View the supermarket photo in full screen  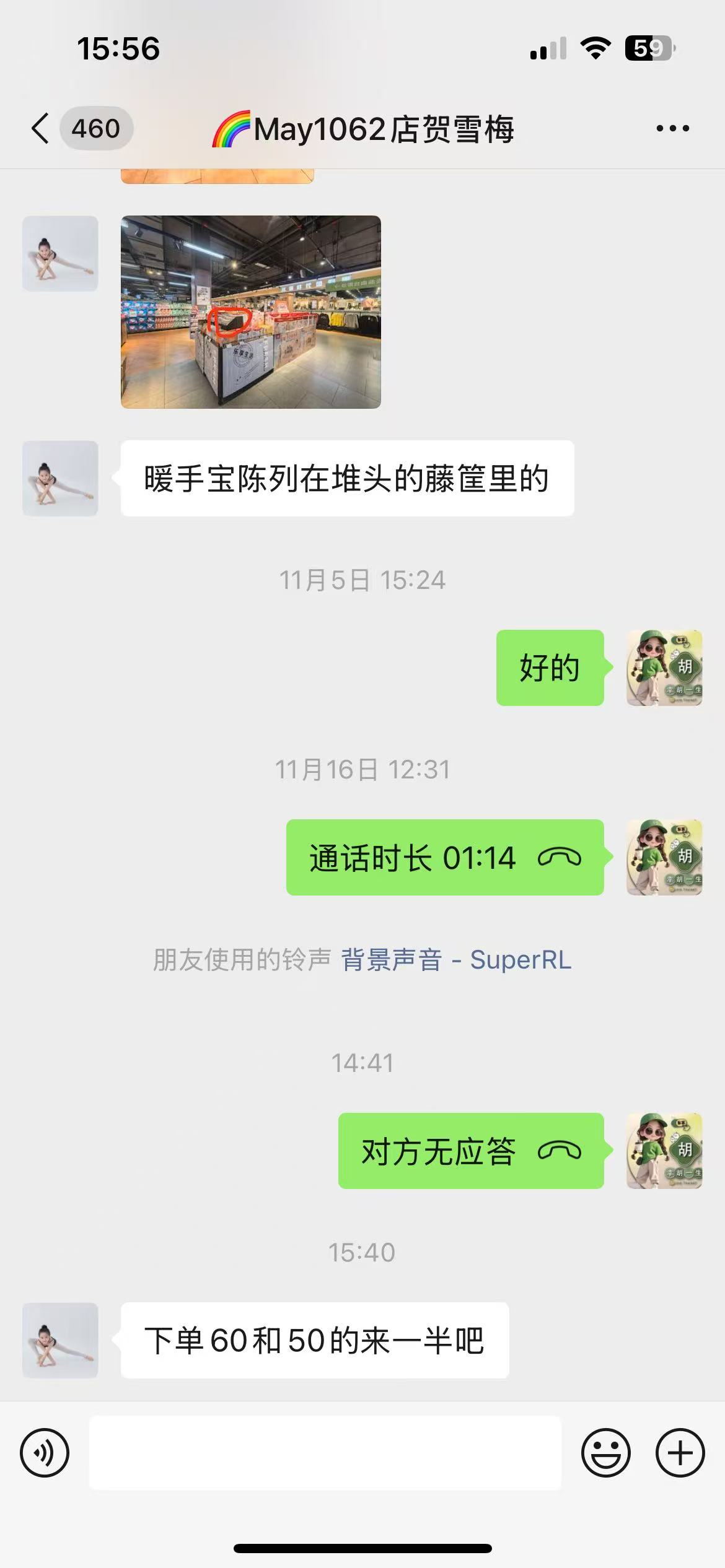250,312
